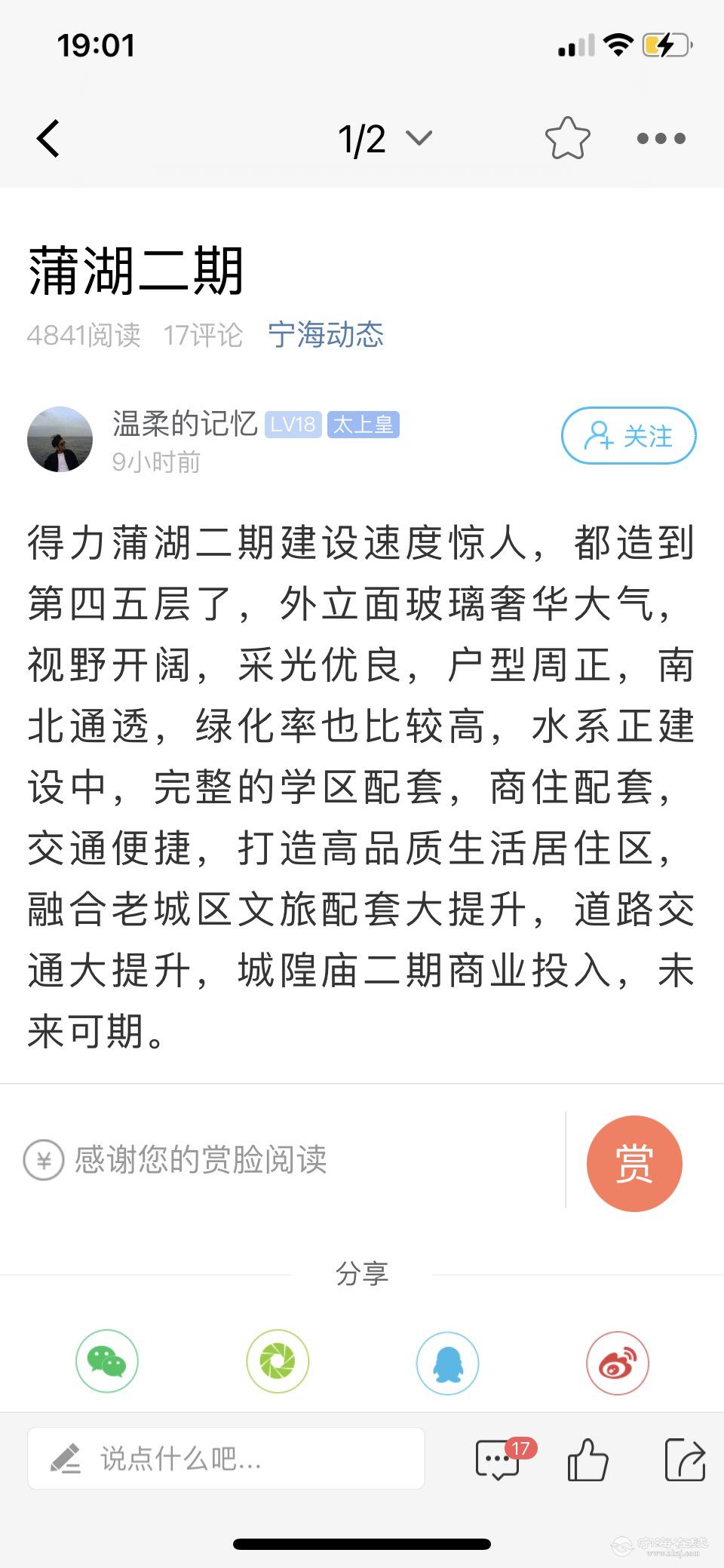This screenshot has height=1568, width=724.
Task: Open the three-dot overflow menu
Action: point(661,139)
